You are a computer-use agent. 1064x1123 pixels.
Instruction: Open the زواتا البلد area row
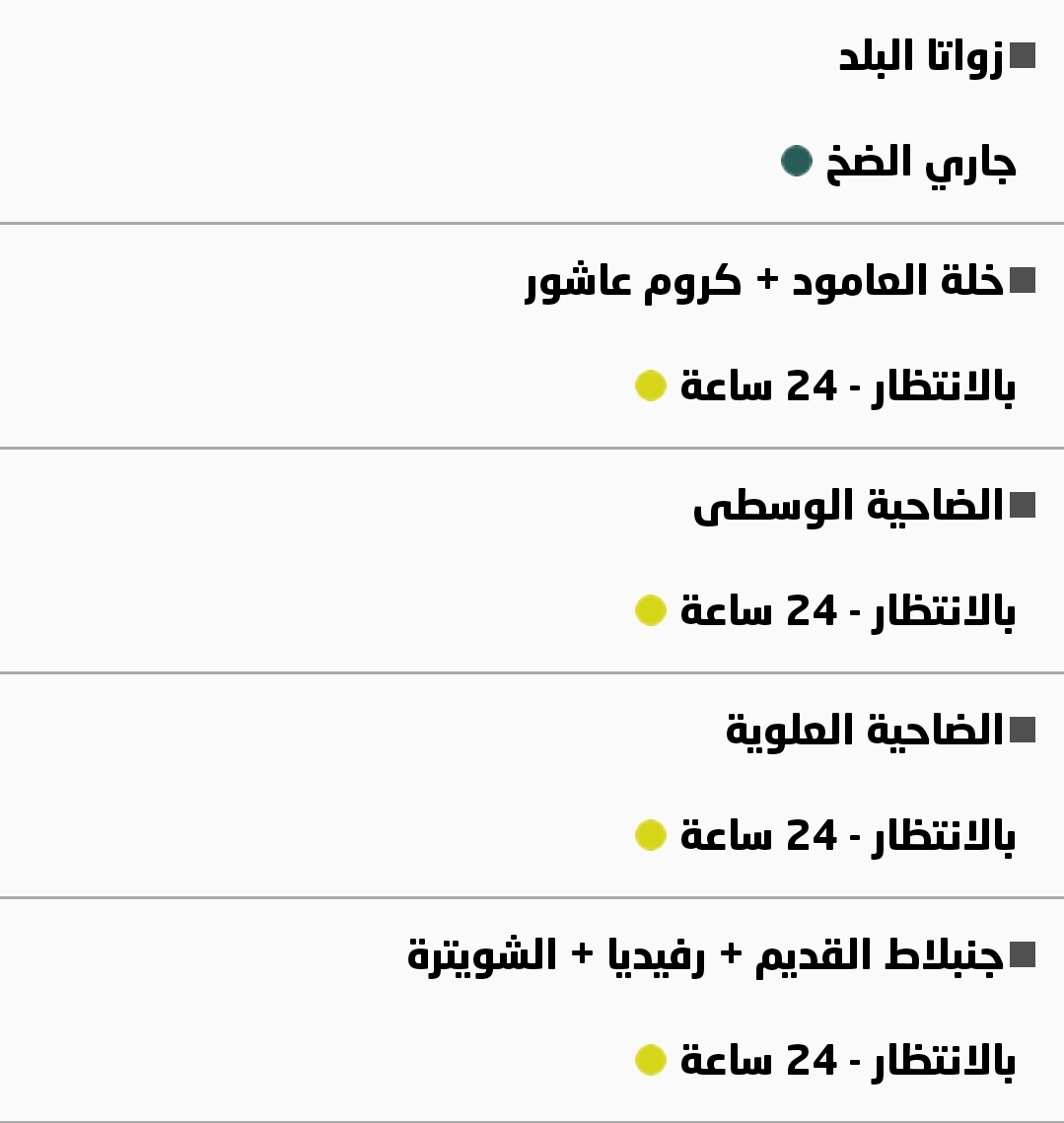(x=921, y=57)
